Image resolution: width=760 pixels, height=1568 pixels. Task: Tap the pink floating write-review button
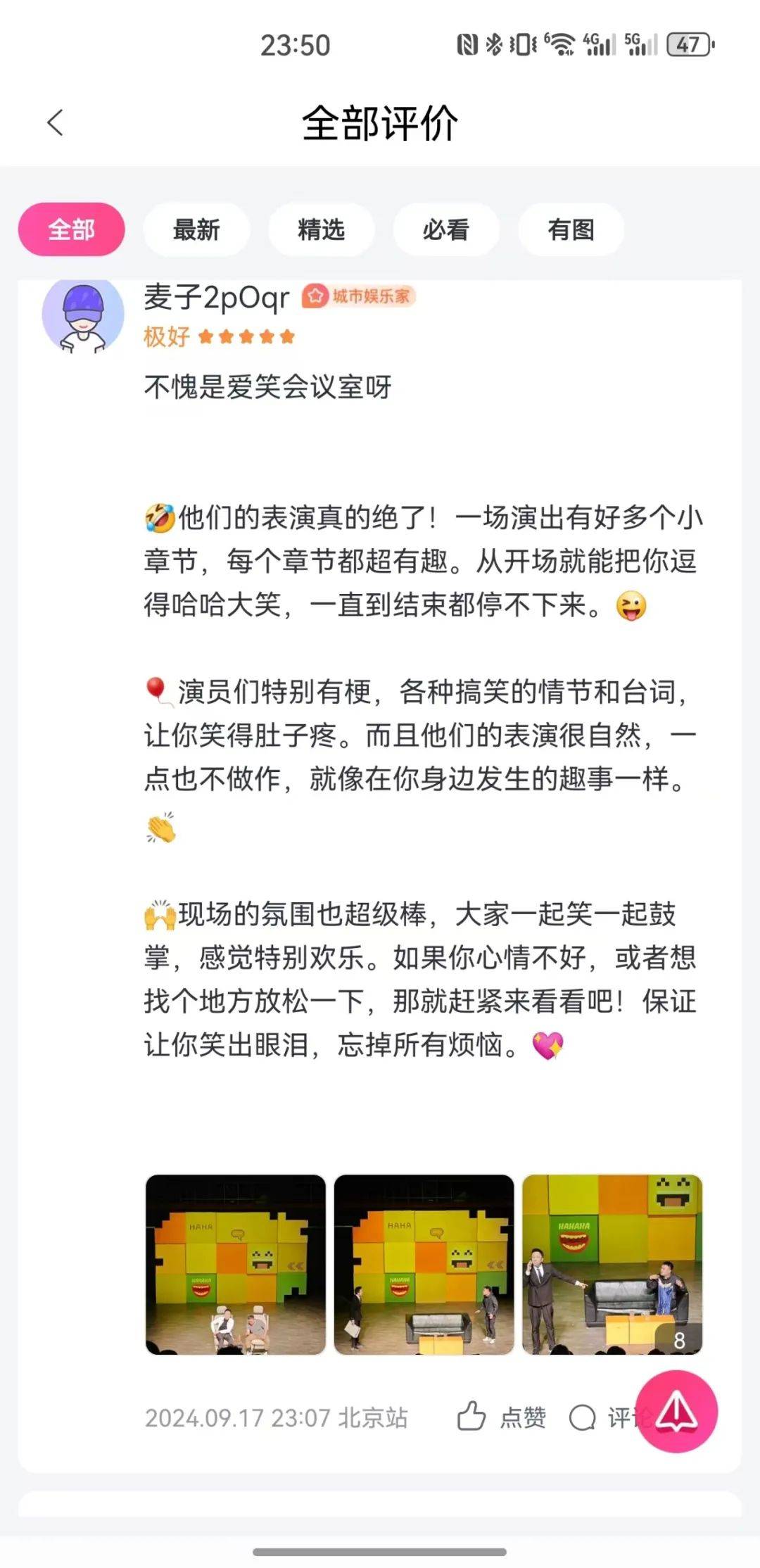[x=676, y=1411]
